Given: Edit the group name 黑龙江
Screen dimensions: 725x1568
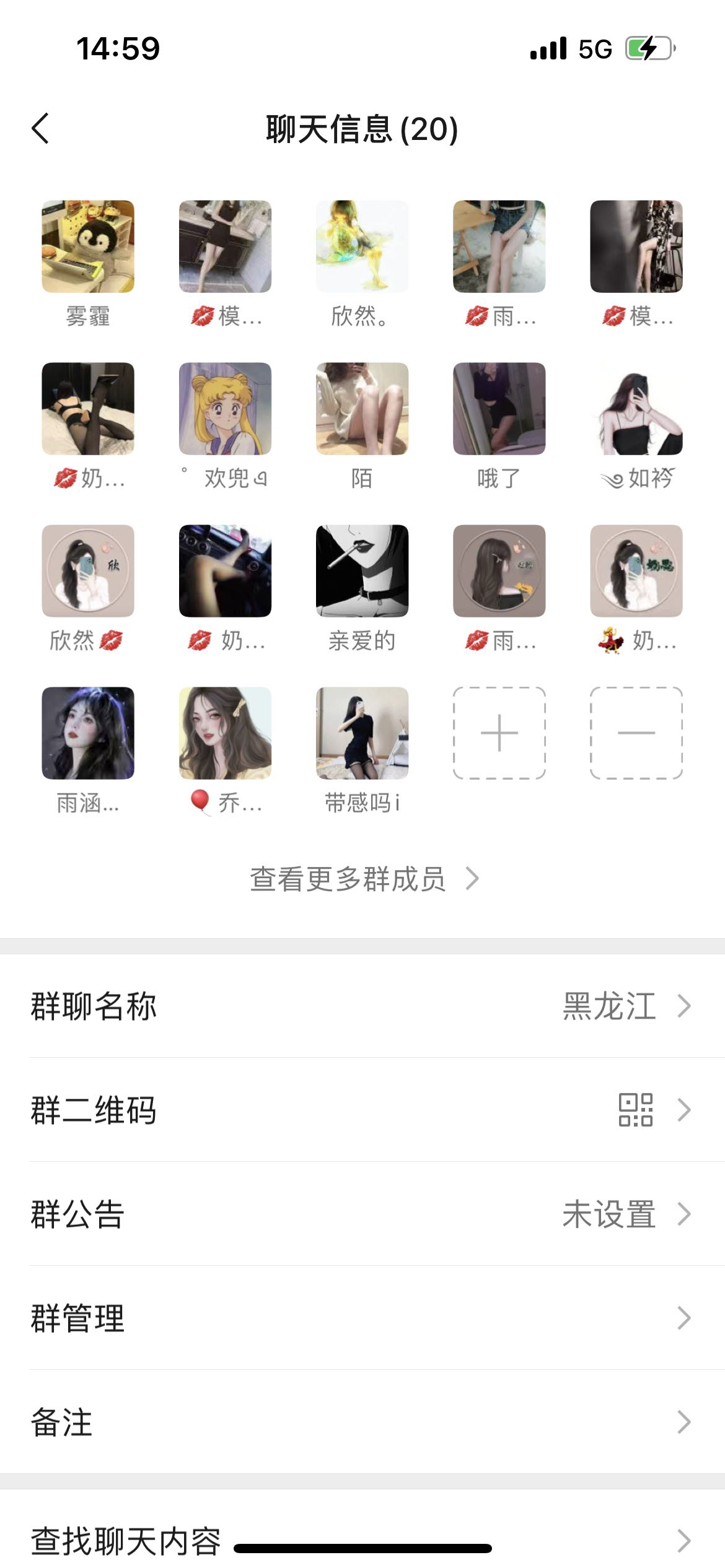Looking at the screenshot, I should tap(362, 1006).
